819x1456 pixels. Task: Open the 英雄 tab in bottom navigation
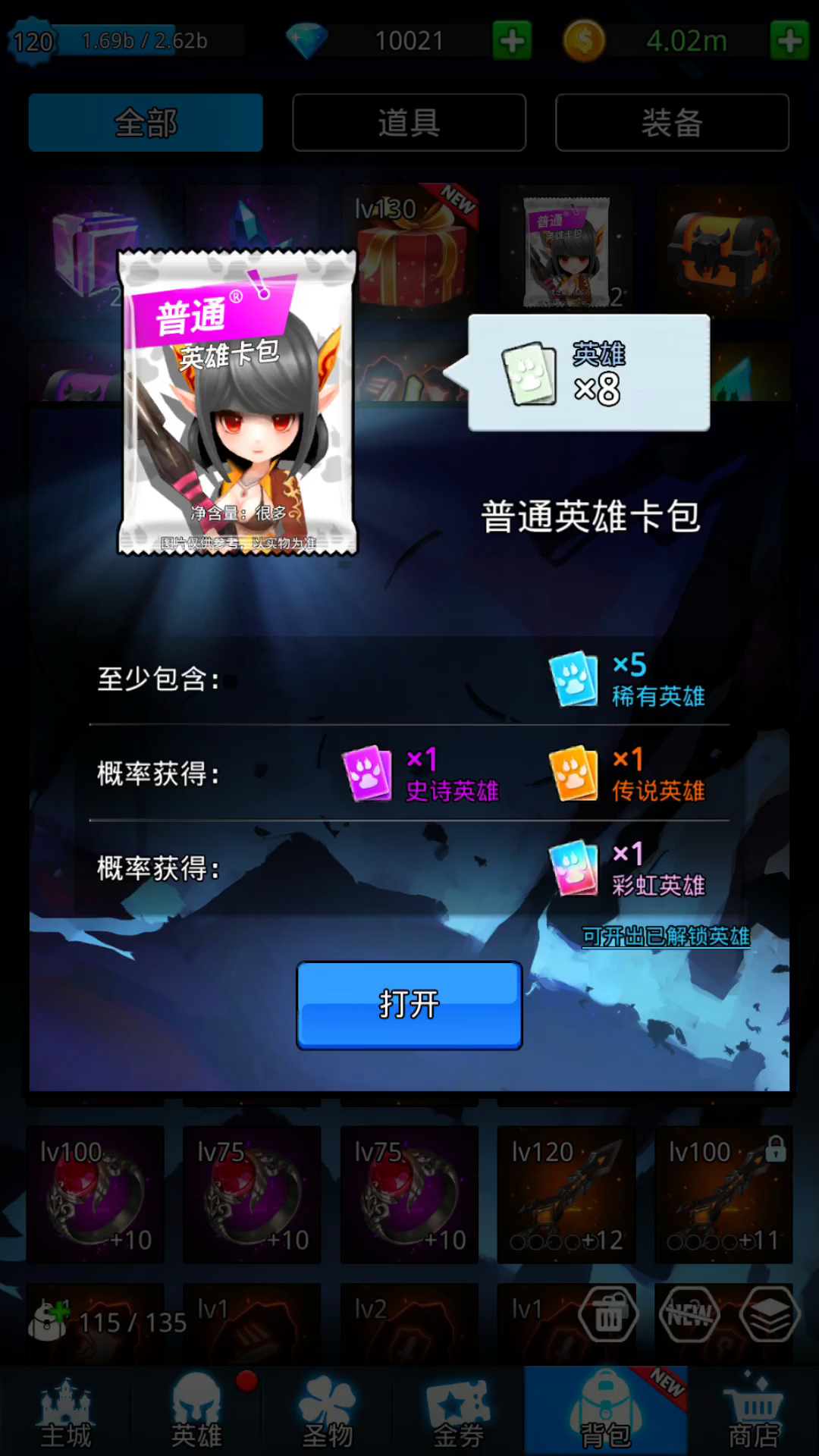[196, 1410]
